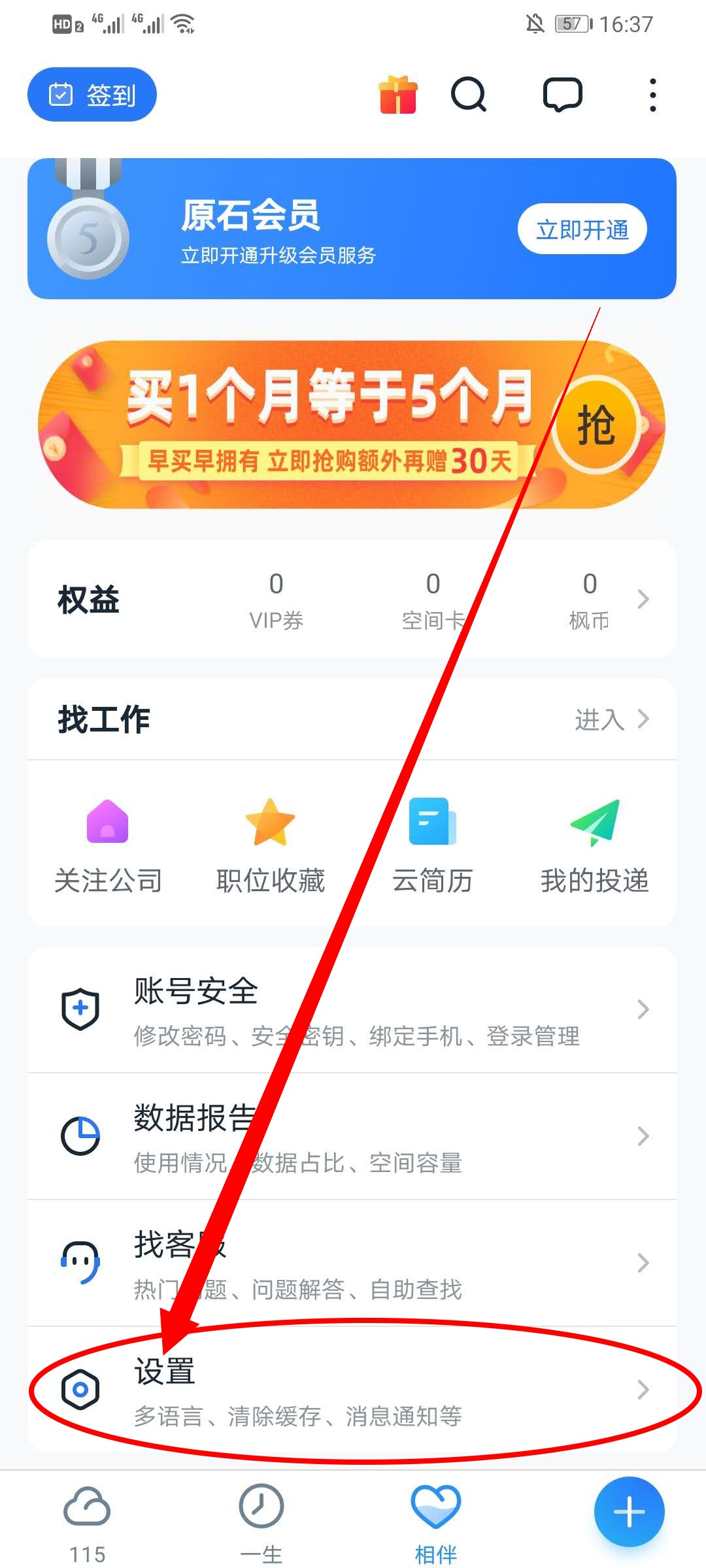Open 数据报告 row
Screen dimensions: 706x1568
click(x=351, y=1137)
